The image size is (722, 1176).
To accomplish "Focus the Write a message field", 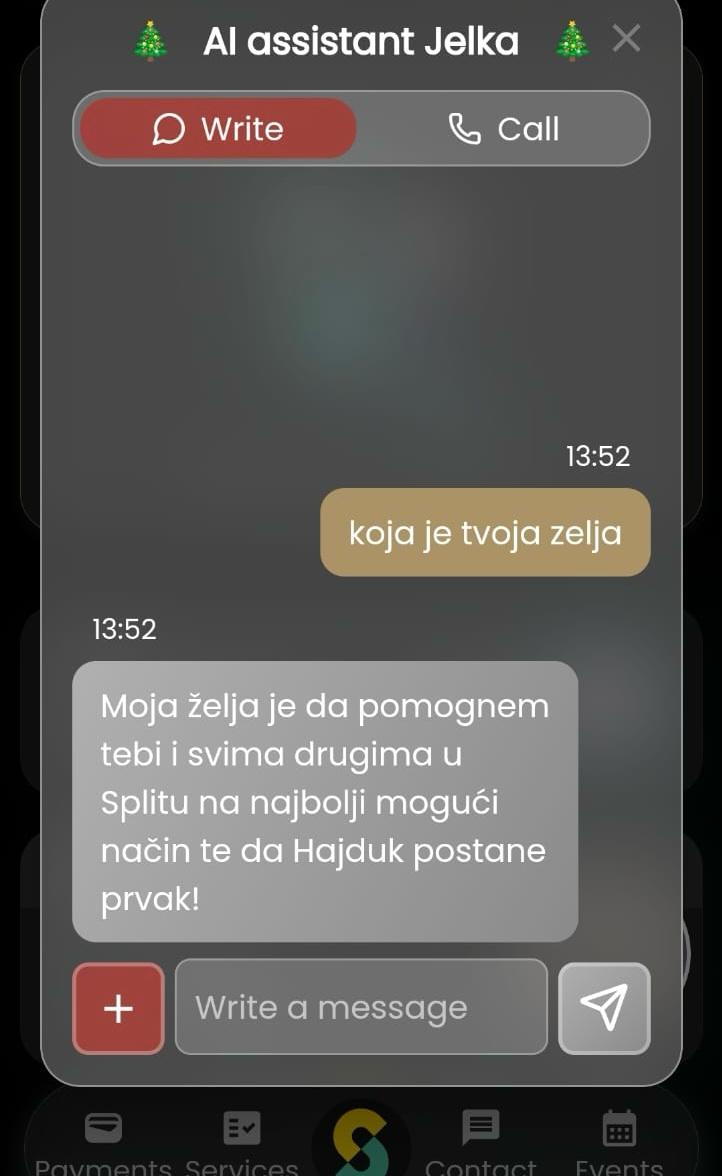I will [361, 1007].
